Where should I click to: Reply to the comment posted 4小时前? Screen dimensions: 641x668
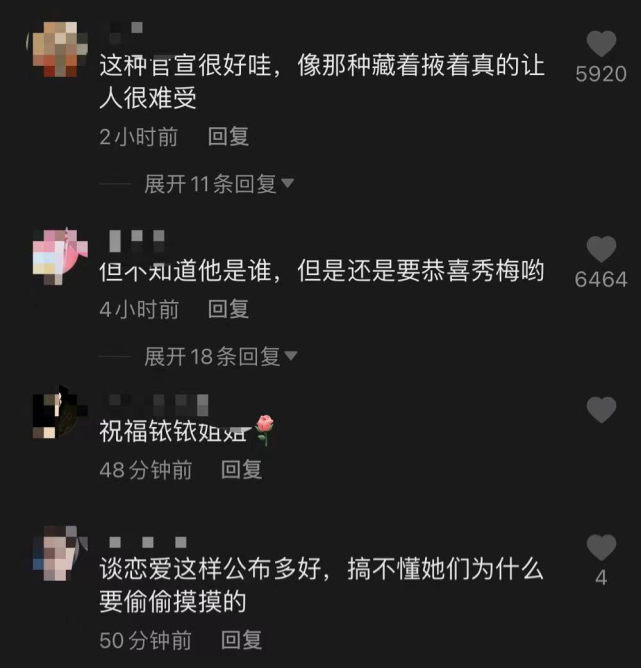point(228,309)
